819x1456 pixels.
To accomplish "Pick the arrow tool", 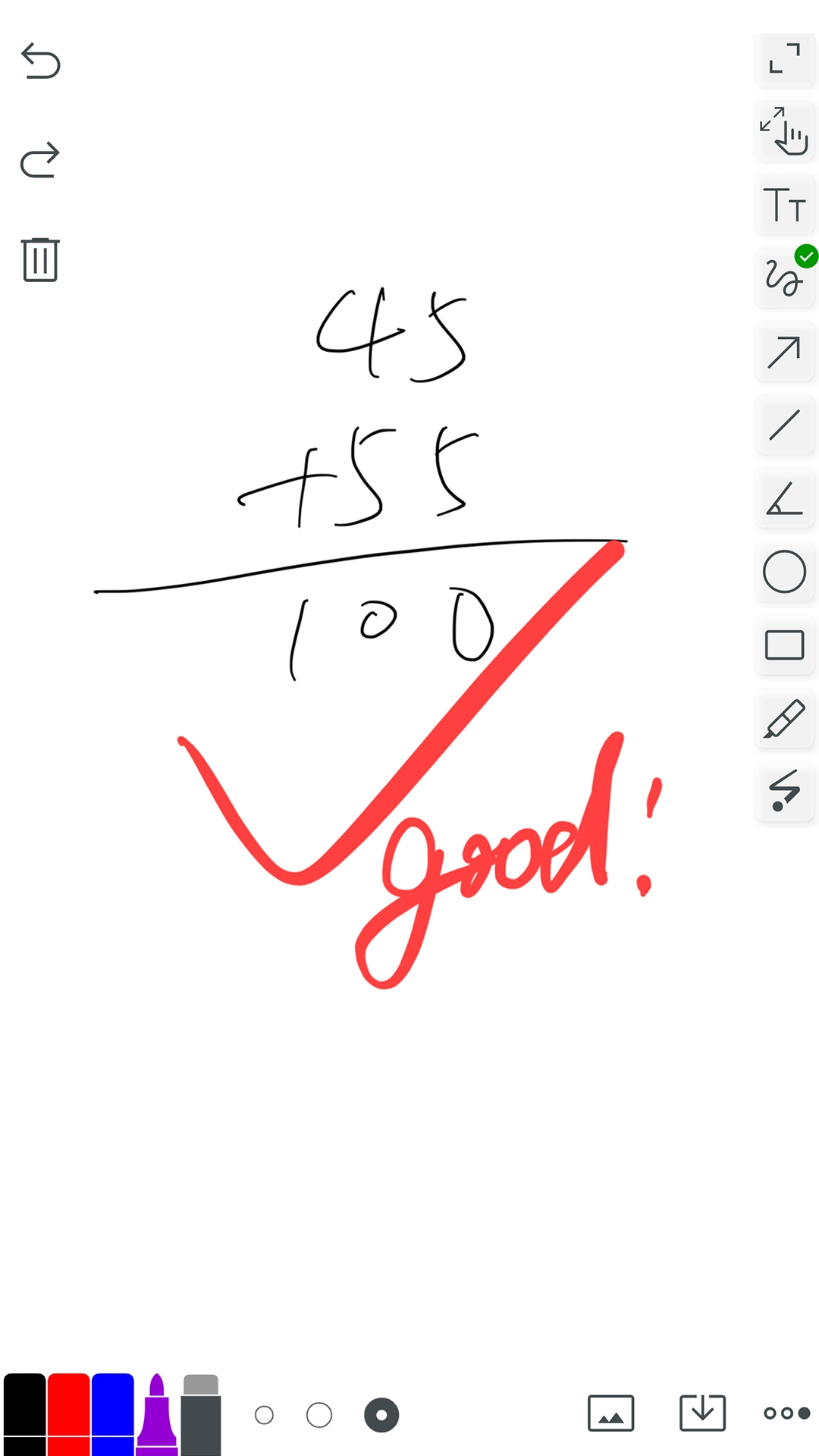I will tap(784, 352).
